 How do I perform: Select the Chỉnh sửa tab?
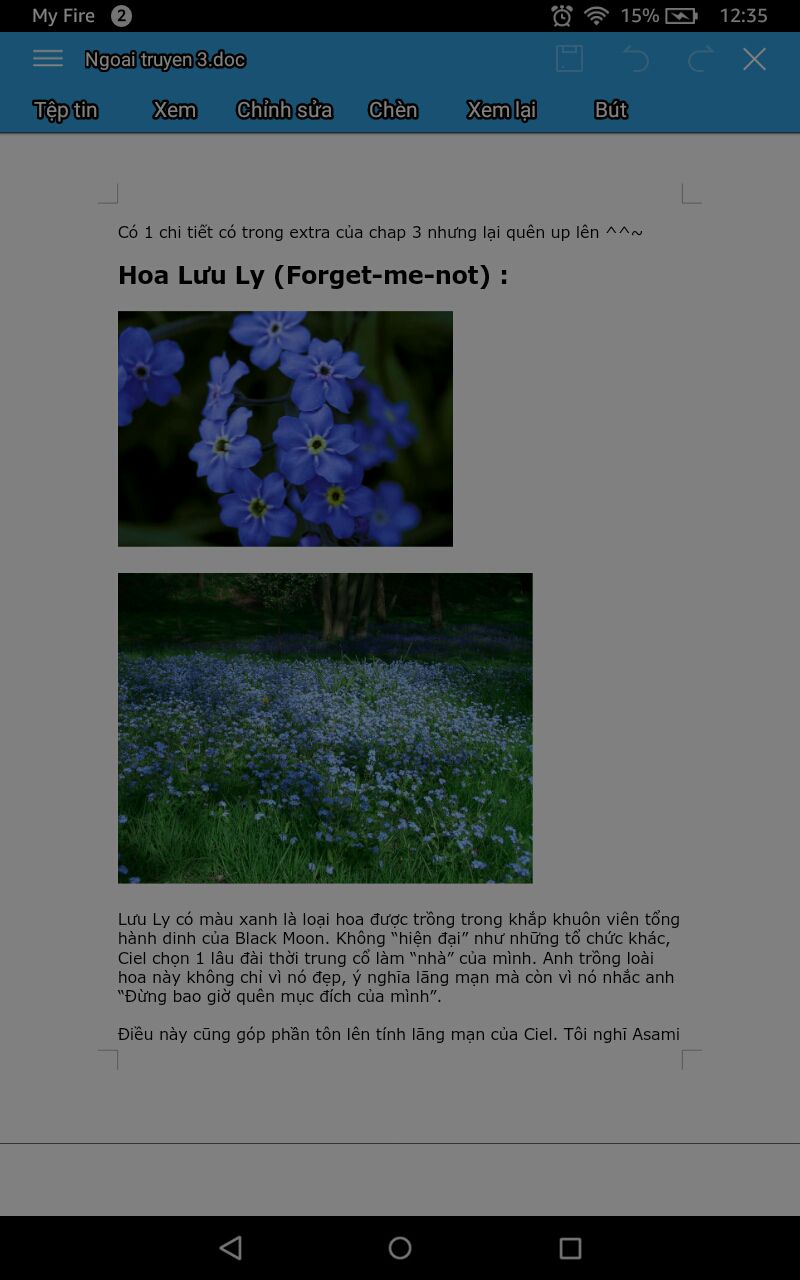tap(284, 110)
